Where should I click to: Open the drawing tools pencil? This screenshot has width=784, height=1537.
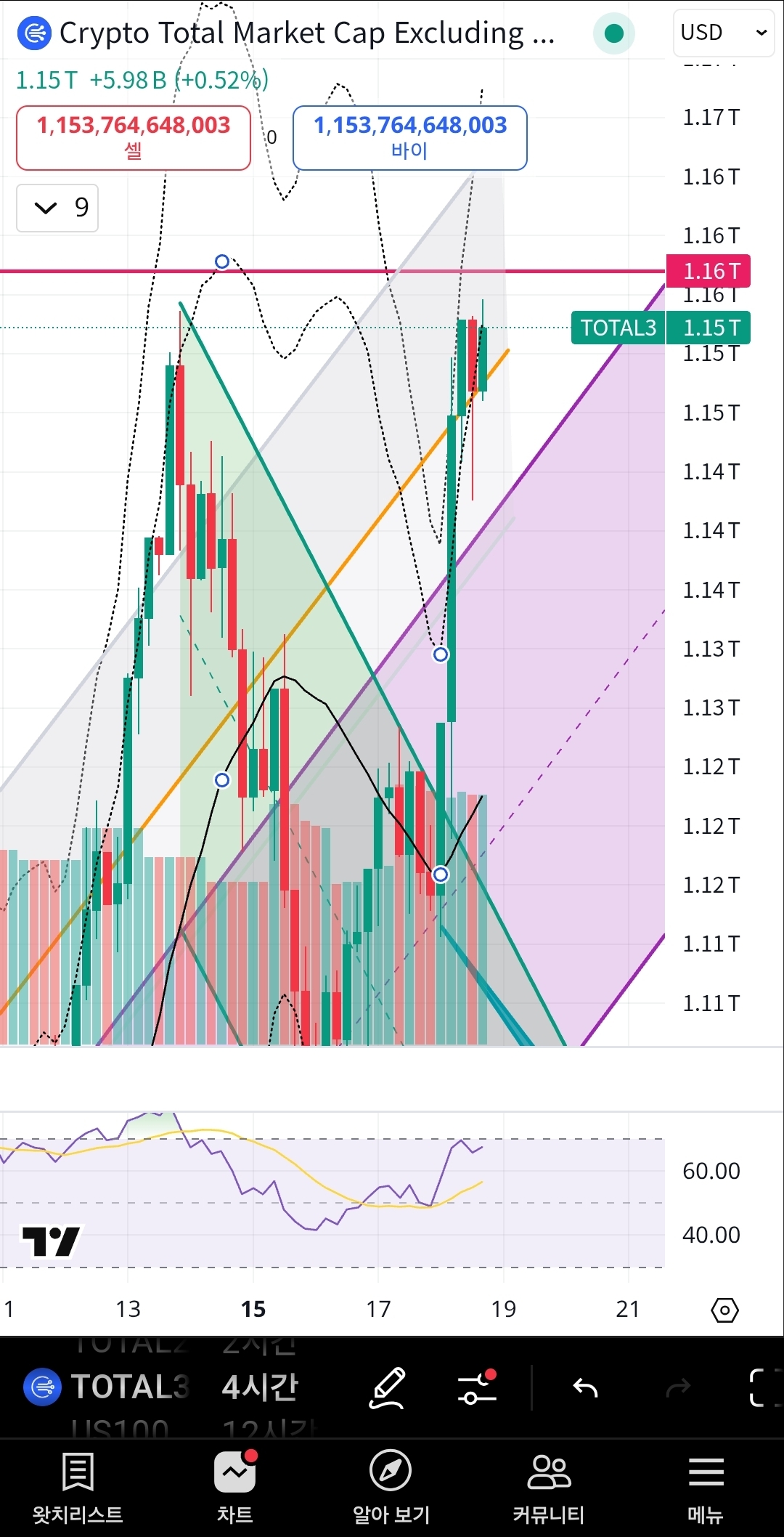tap(388, 1387)
